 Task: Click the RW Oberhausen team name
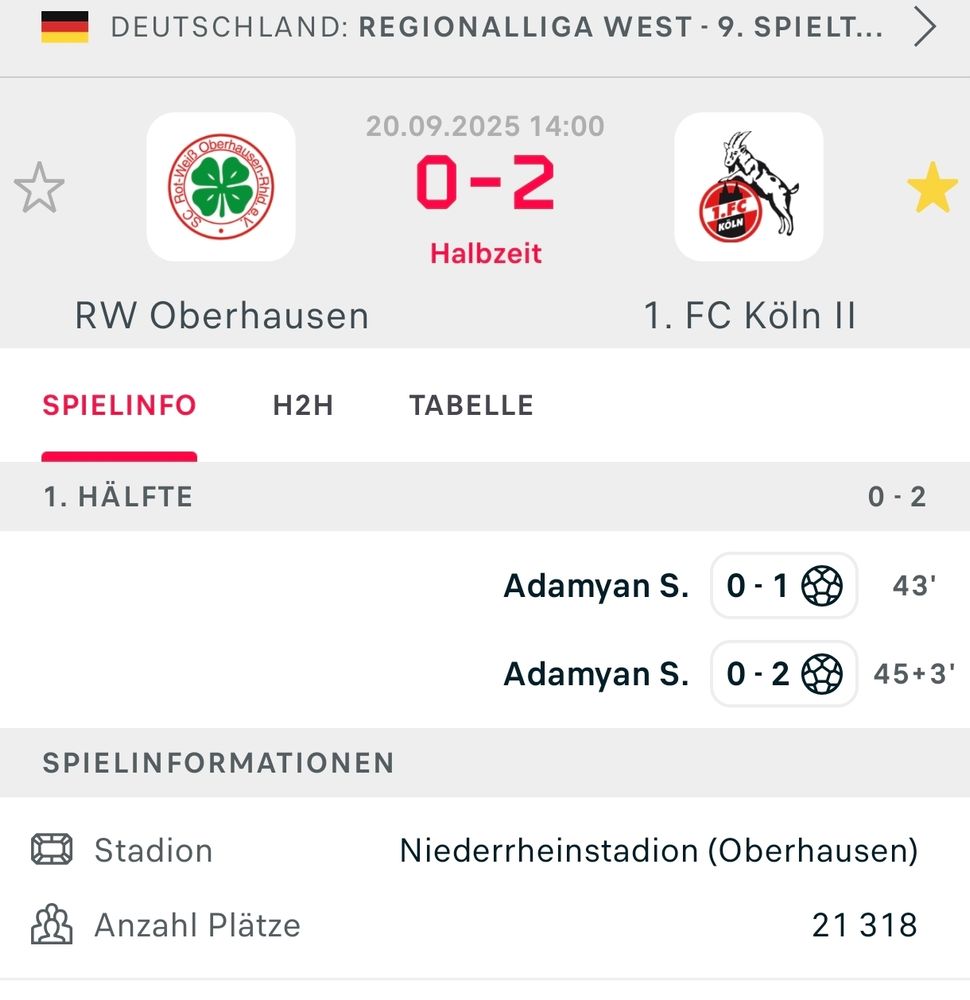pos(221,314)
